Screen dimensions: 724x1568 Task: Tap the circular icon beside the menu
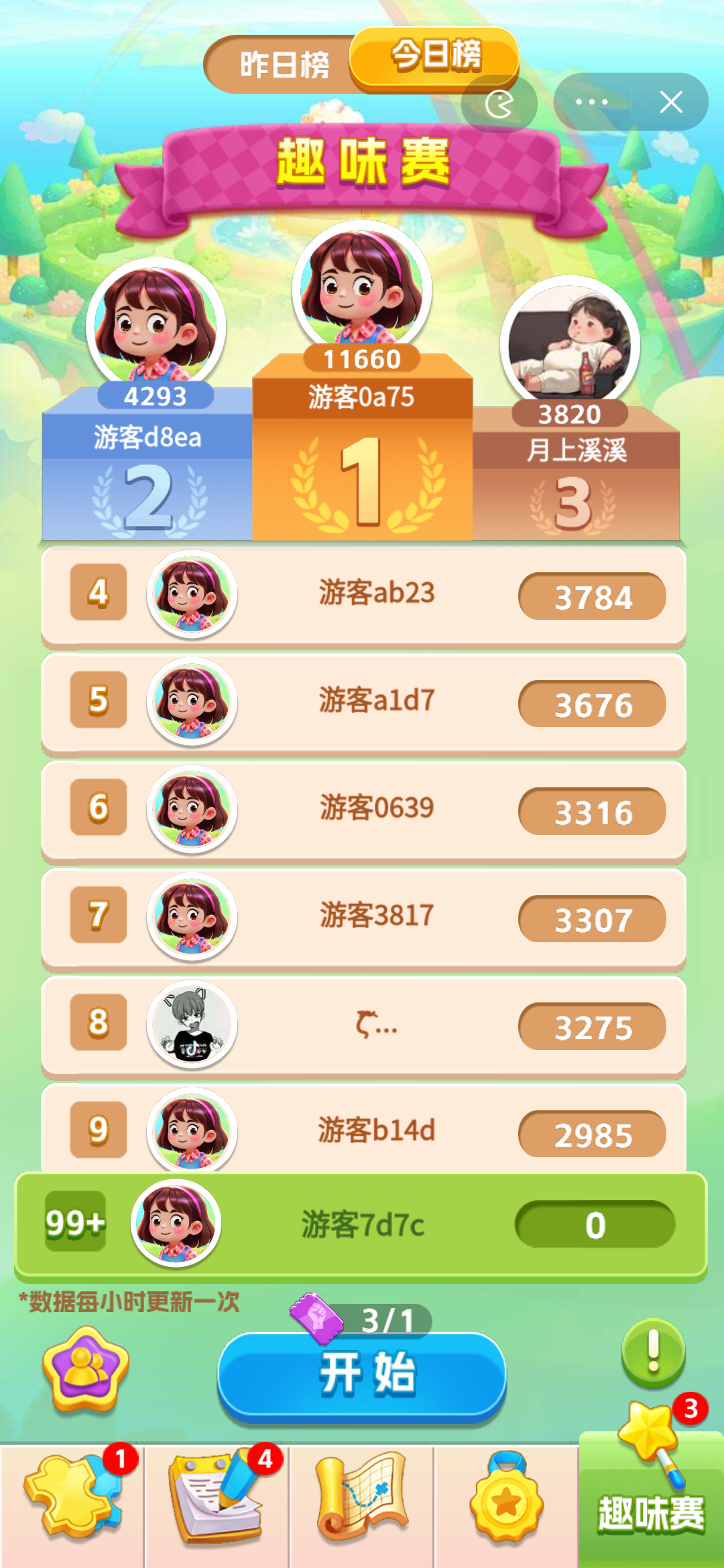(499, 104)
